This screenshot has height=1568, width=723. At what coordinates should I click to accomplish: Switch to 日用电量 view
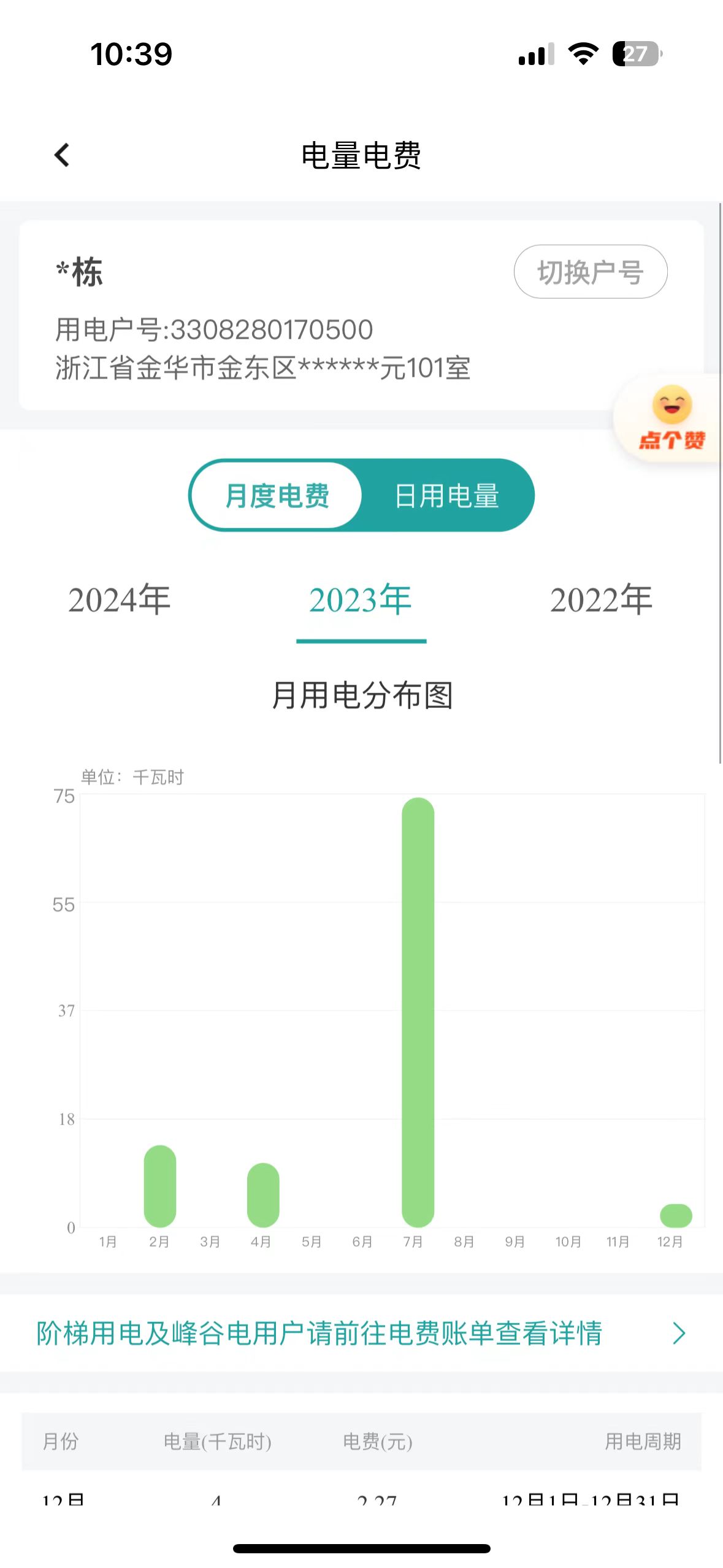446,495
